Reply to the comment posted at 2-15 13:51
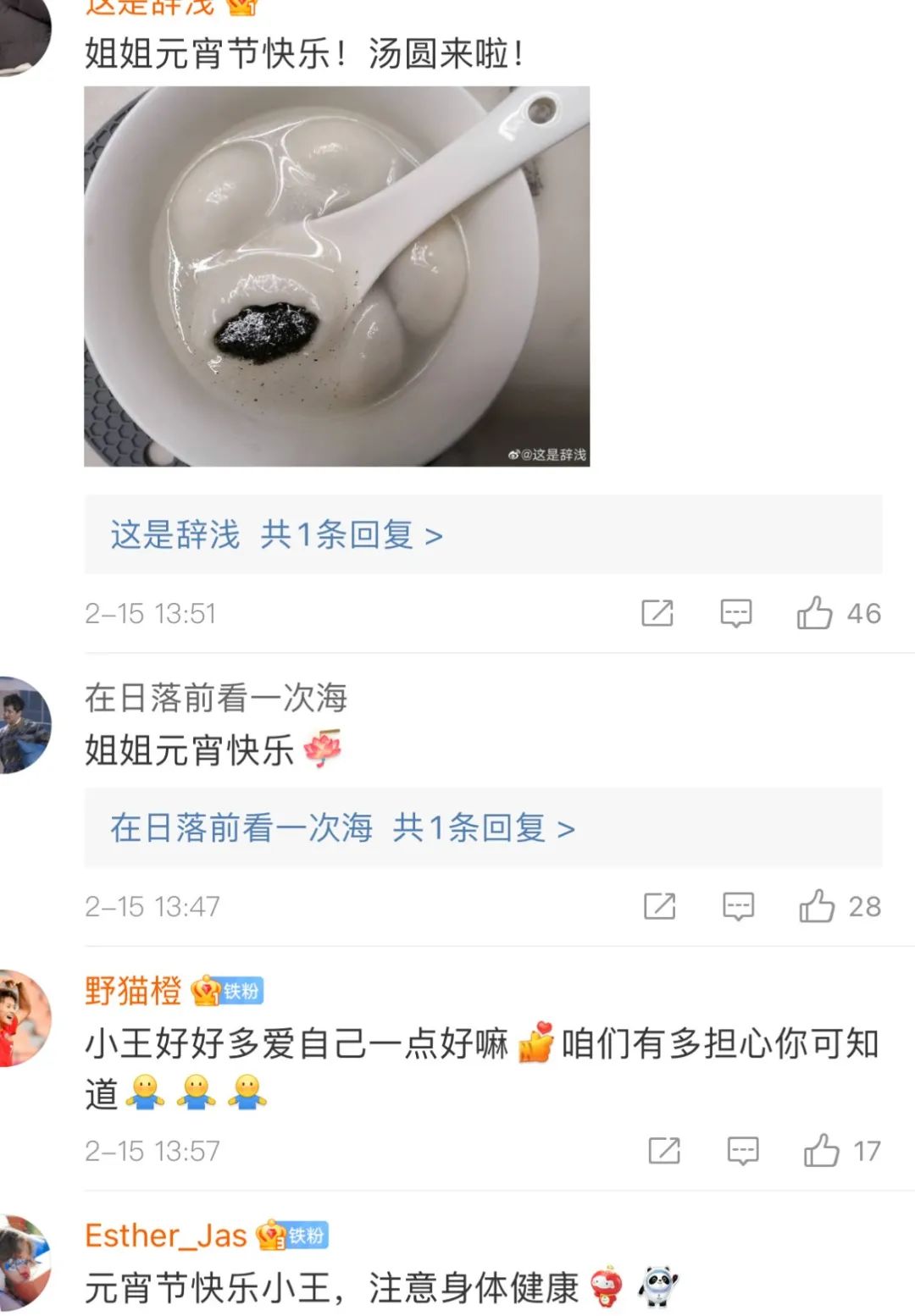This screenshot has height=1316, width=915. (735, 612)
